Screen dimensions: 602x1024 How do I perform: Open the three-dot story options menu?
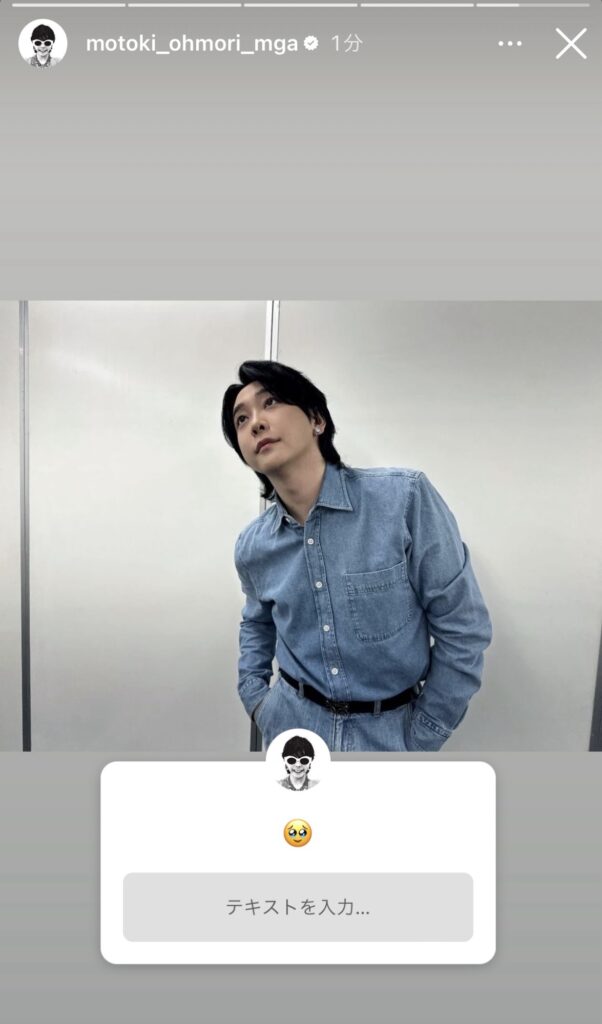click(510, 44)
